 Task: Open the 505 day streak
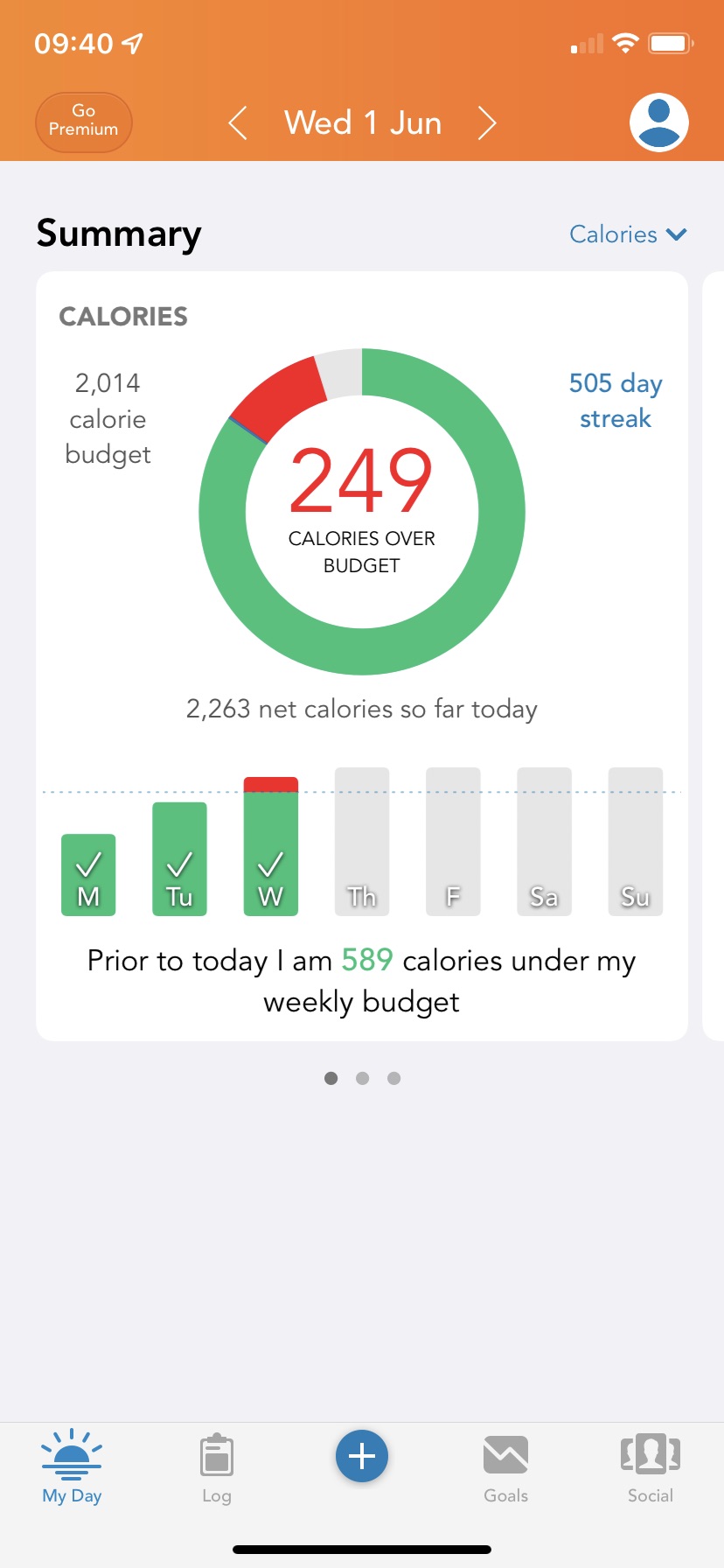[616, 401]
